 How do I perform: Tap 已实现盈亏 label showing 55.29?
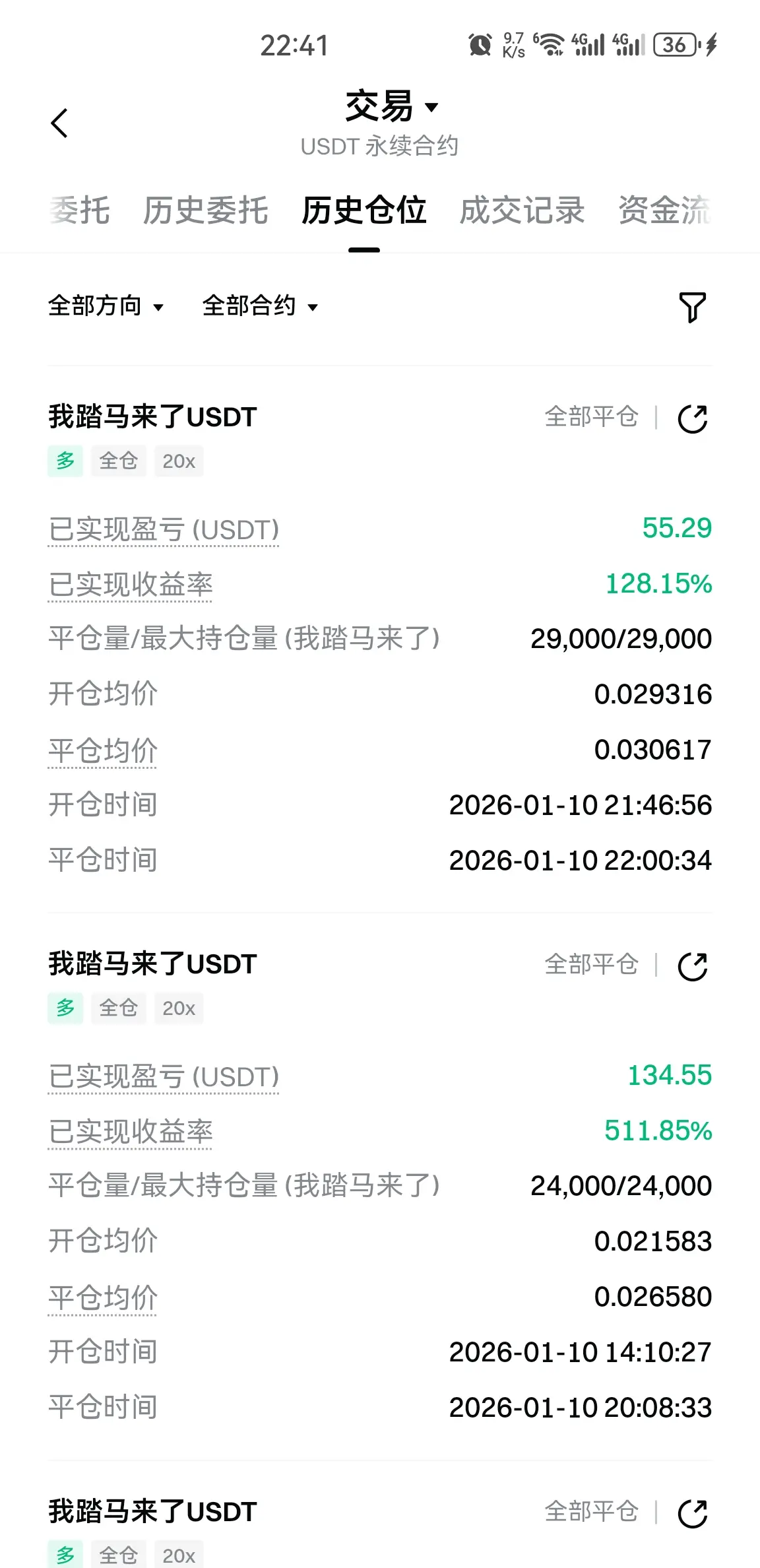(164, 530)
